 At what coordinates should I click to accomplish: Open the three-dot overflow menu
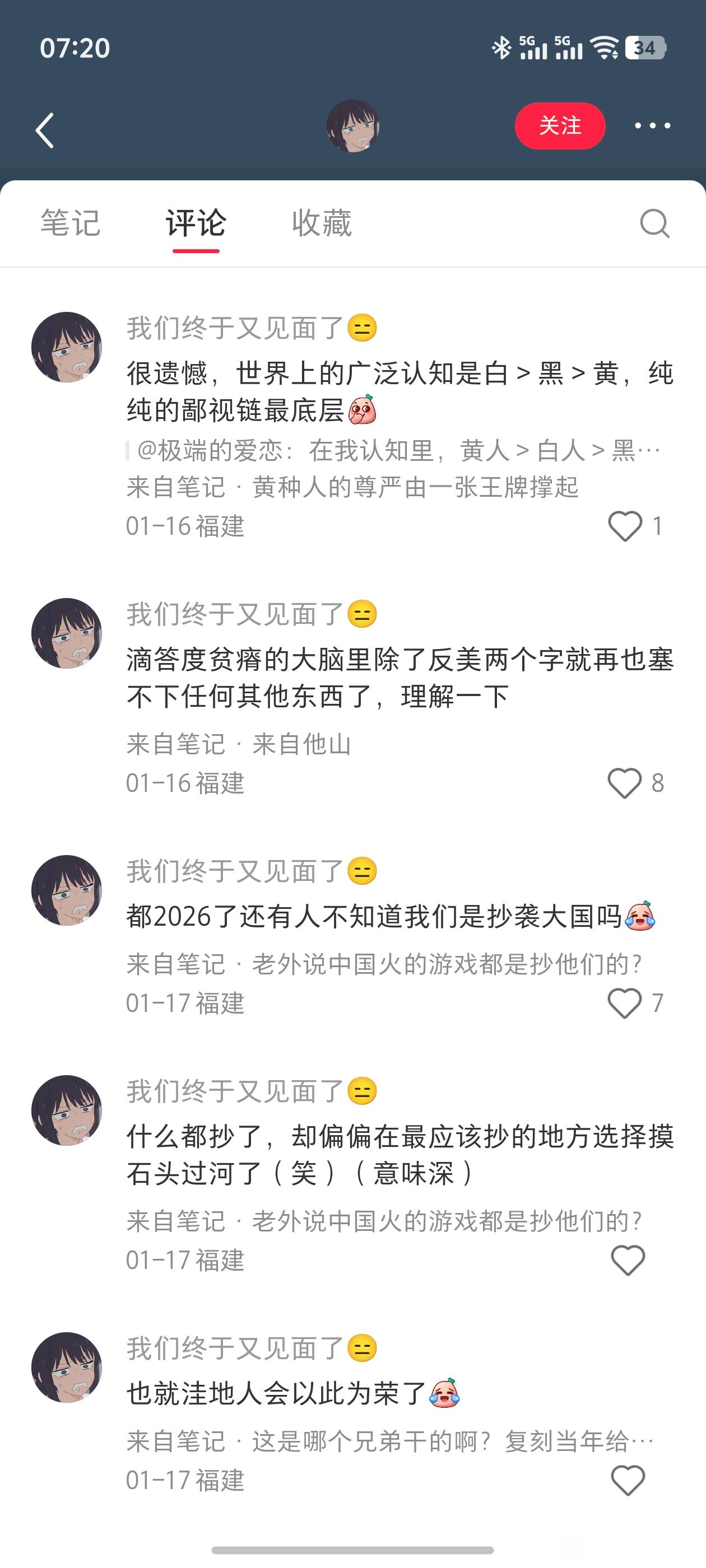click(x=652, y=126)
